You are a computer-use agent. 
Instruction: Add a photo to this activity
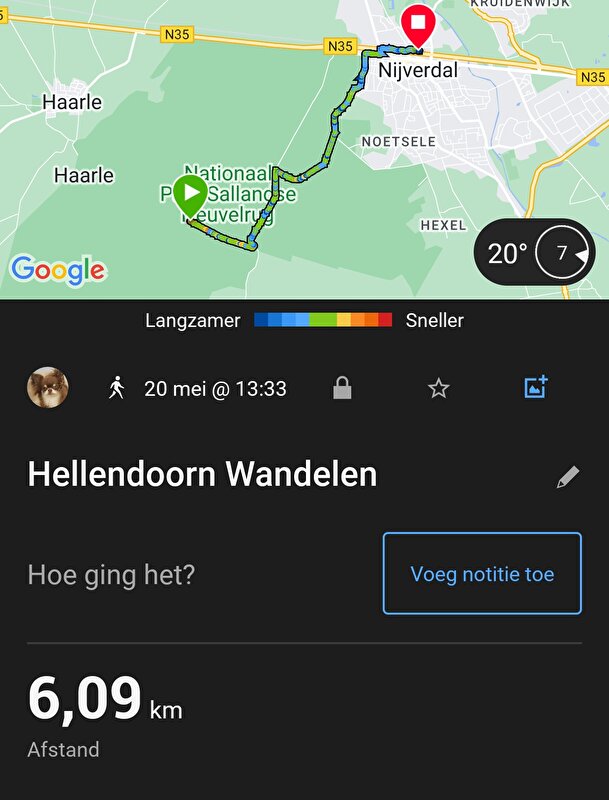536,388
